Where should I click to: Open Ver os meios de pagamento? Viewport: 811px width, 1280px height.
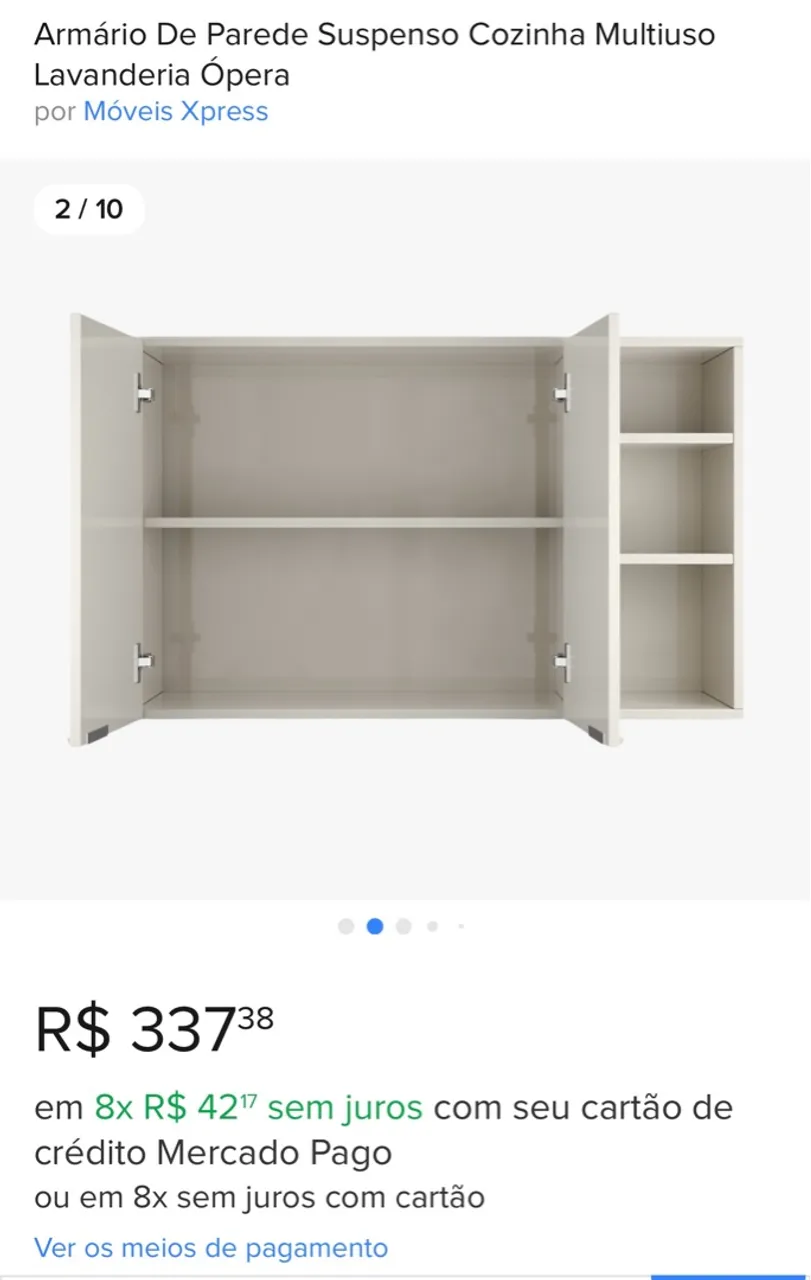[x=211, y=1247]
